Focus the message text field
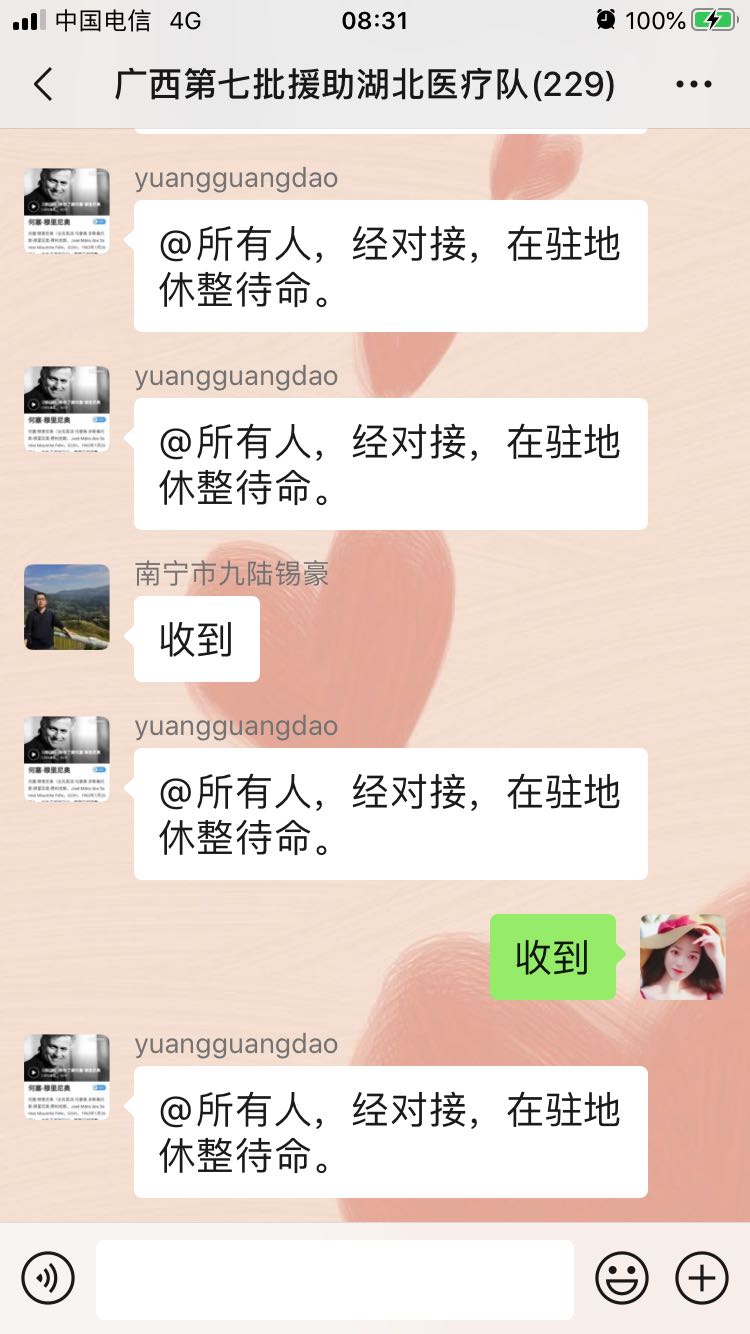 (x=335, y=1279)
